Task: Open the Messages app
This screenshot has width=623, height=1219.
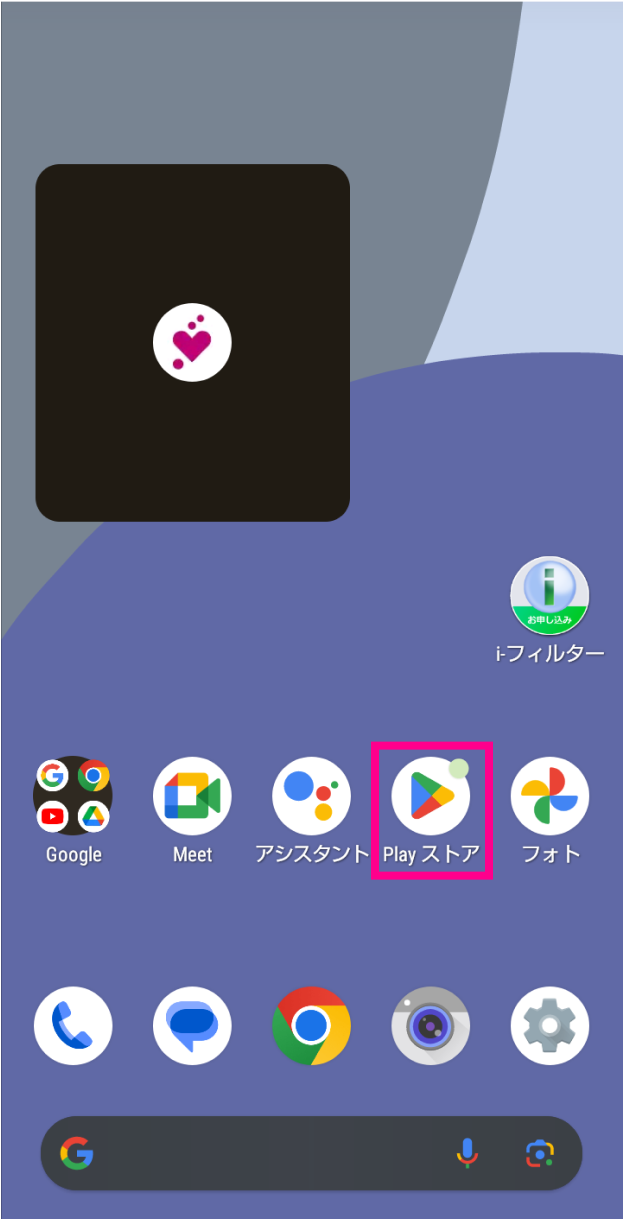Action: pos(192,1026)
